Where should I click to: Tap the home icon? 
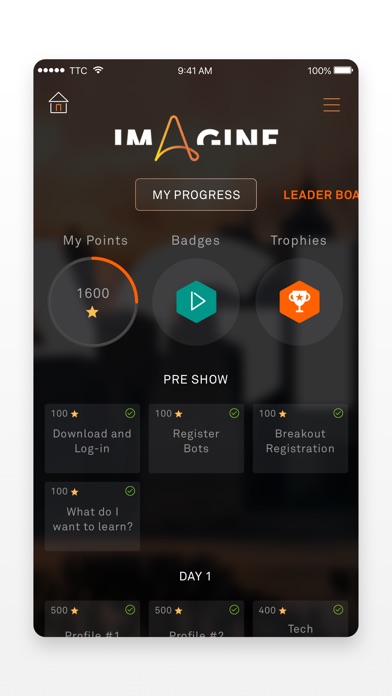coord(59,103)
